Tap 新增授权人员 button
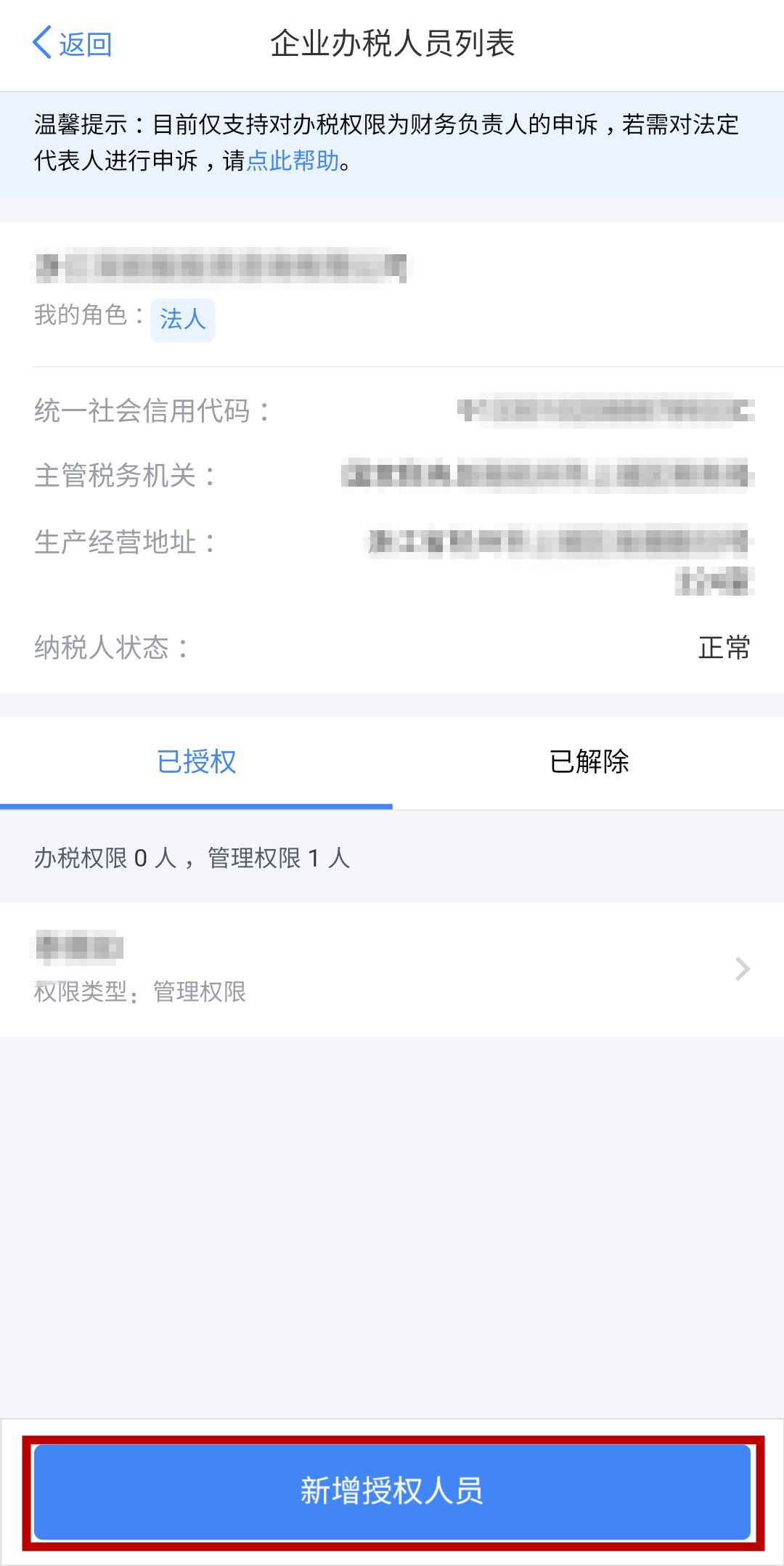Screen dimensions: 784x1566 pos(392,1491)
